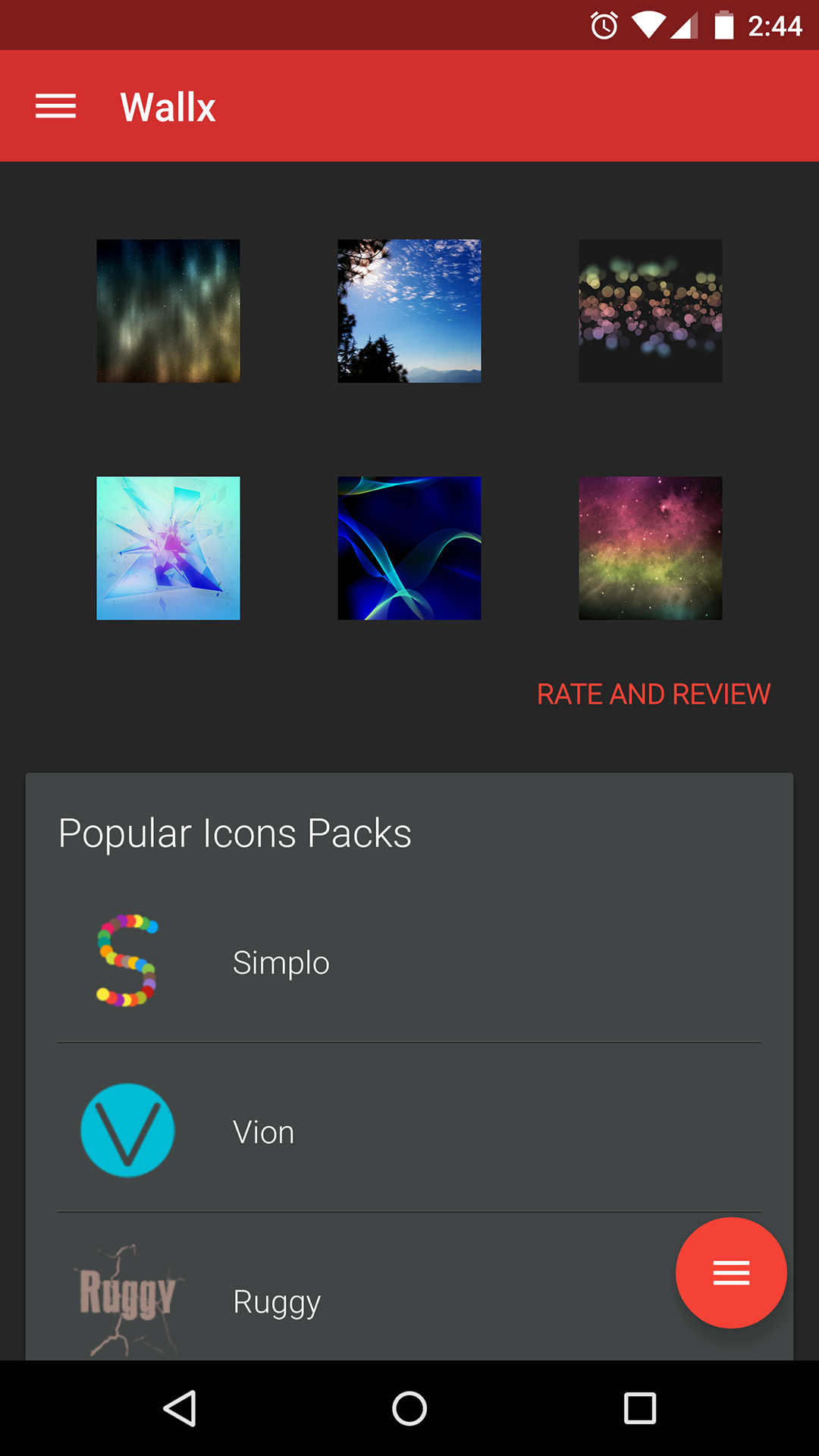Open the blue wave abstract wallpaper
819x1456 pixels.
(409, 548)
